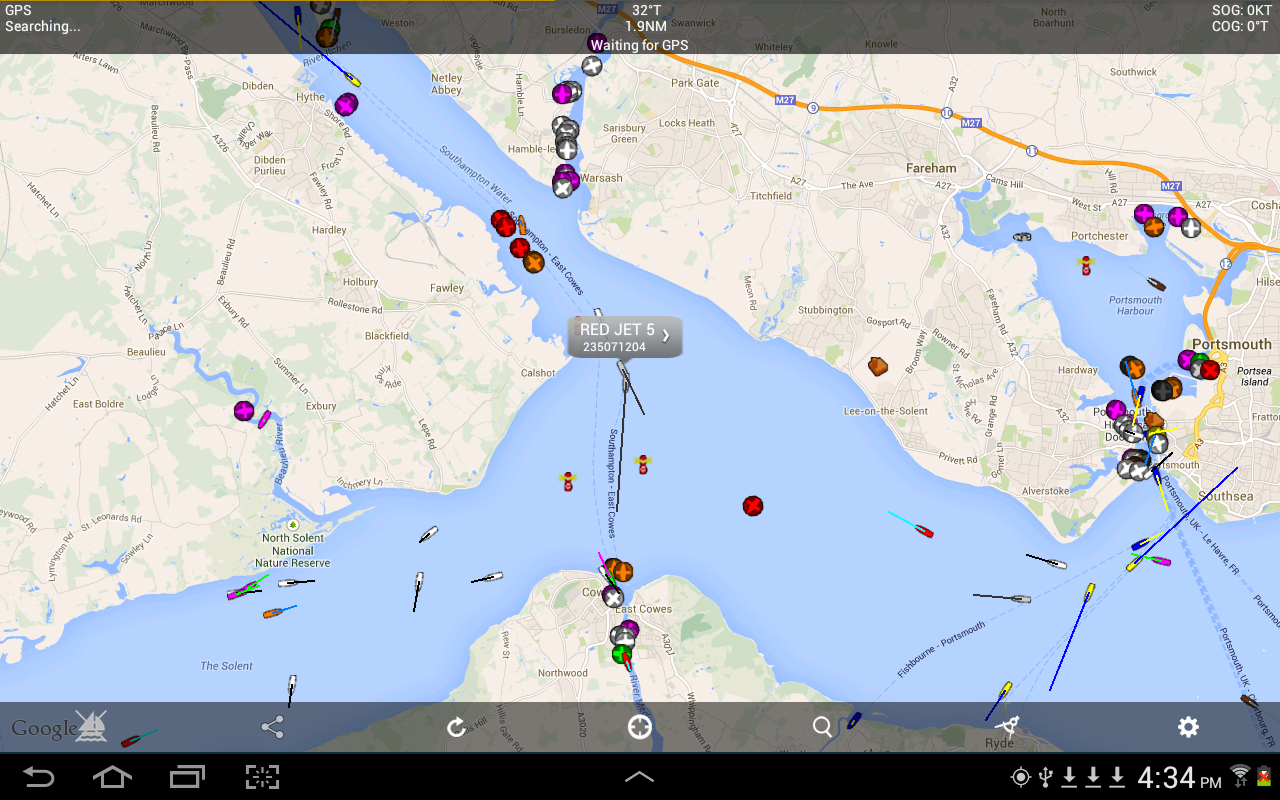Open RED JET 5 vessel details
This screenshot has width=1280, height=800.
tap(626, 337)
